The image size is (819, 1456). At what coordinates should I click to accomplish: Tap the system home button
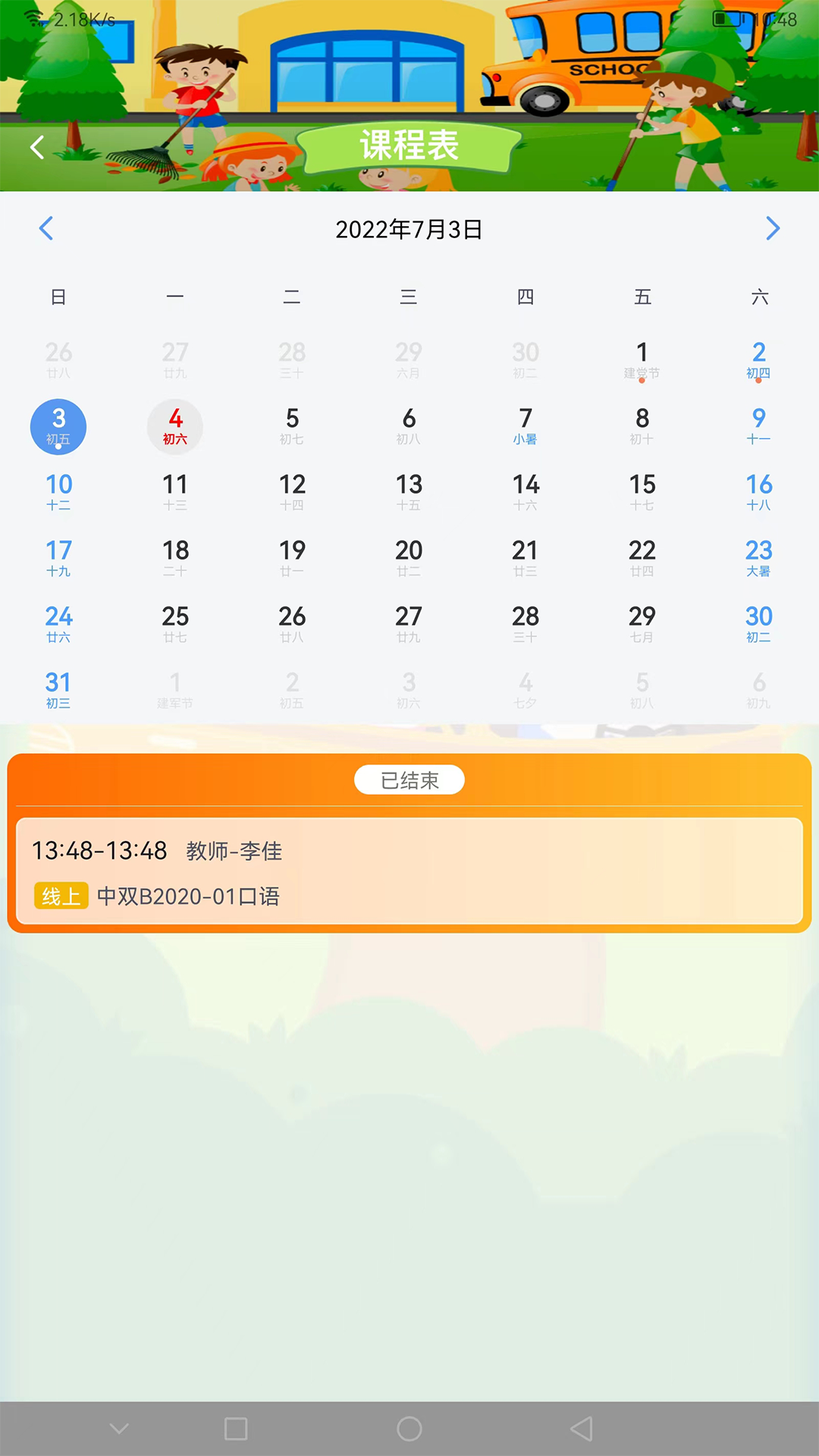(x=409, y=1429)
